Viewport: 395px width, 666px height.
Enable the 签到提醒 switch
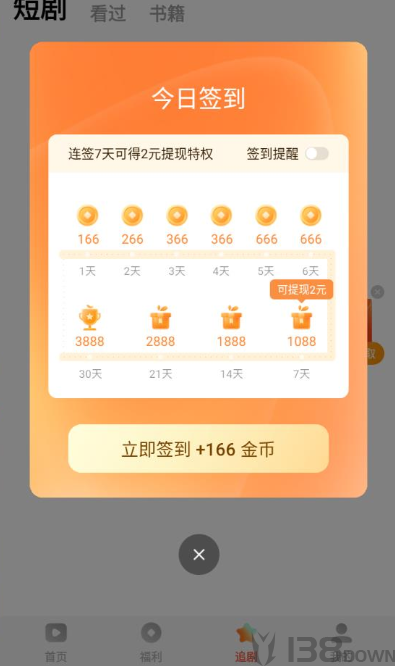317,154
